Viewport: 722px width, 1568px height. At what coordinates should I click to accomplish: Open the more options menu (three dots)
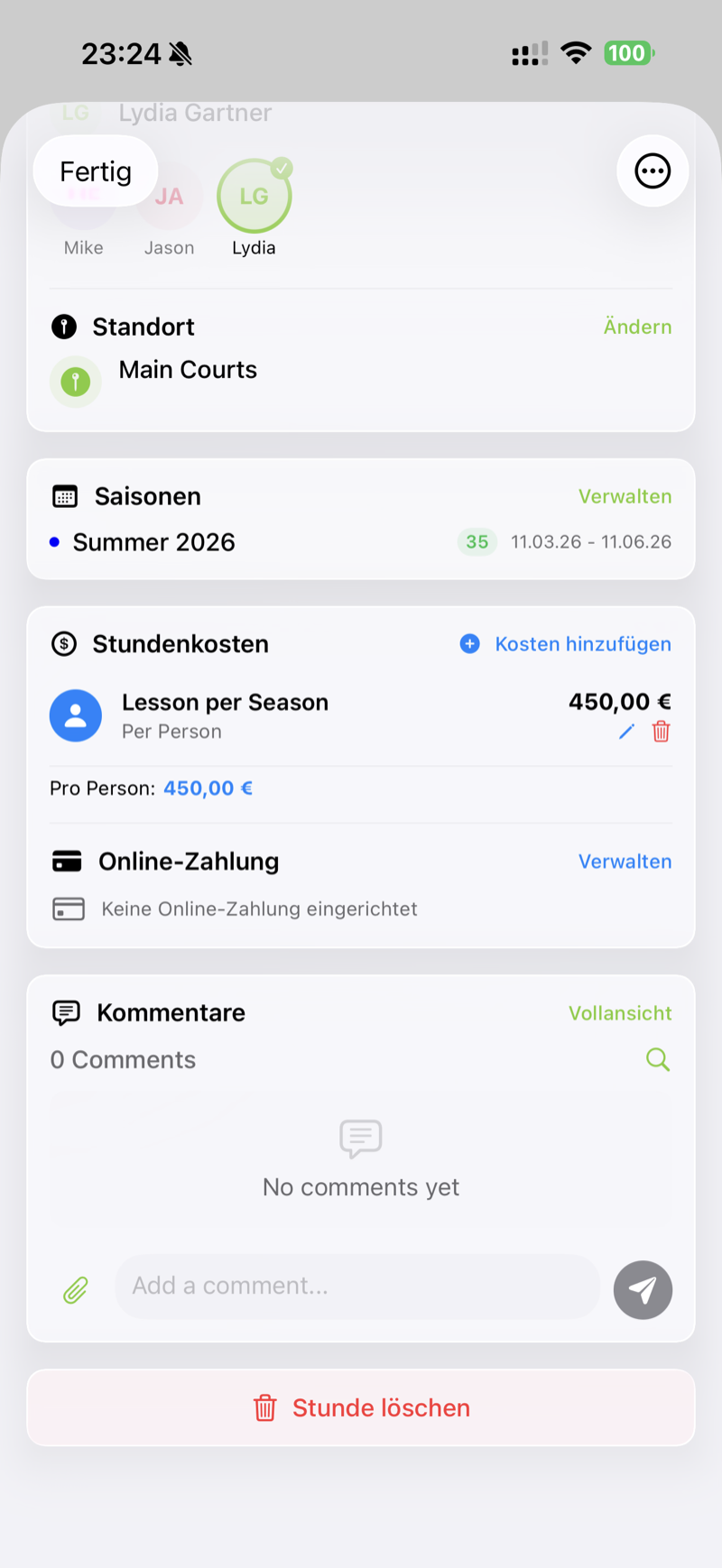[653, 171]
